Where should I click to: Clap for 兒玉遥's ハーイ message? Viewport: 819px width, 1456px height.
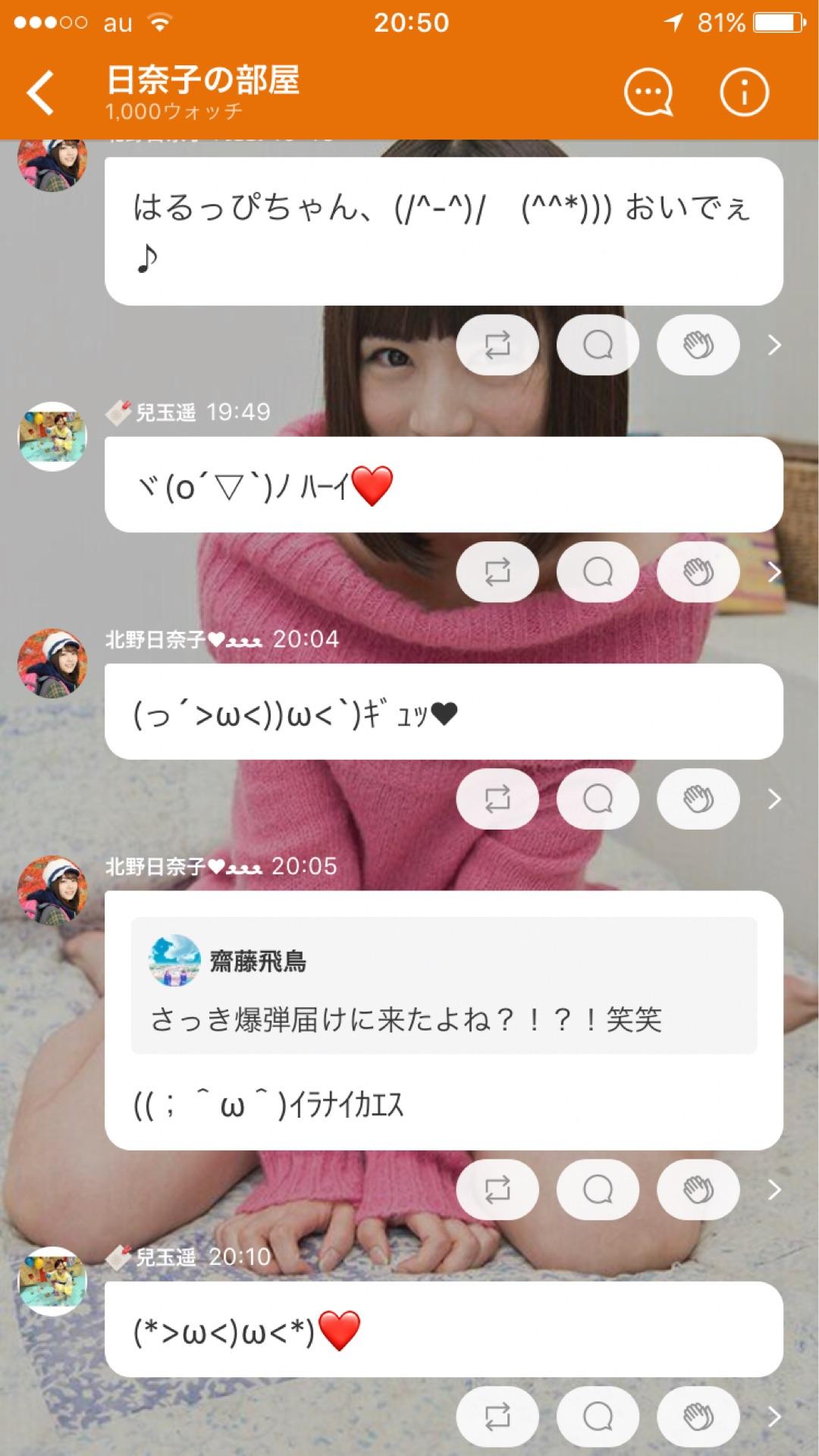[698, 572]
